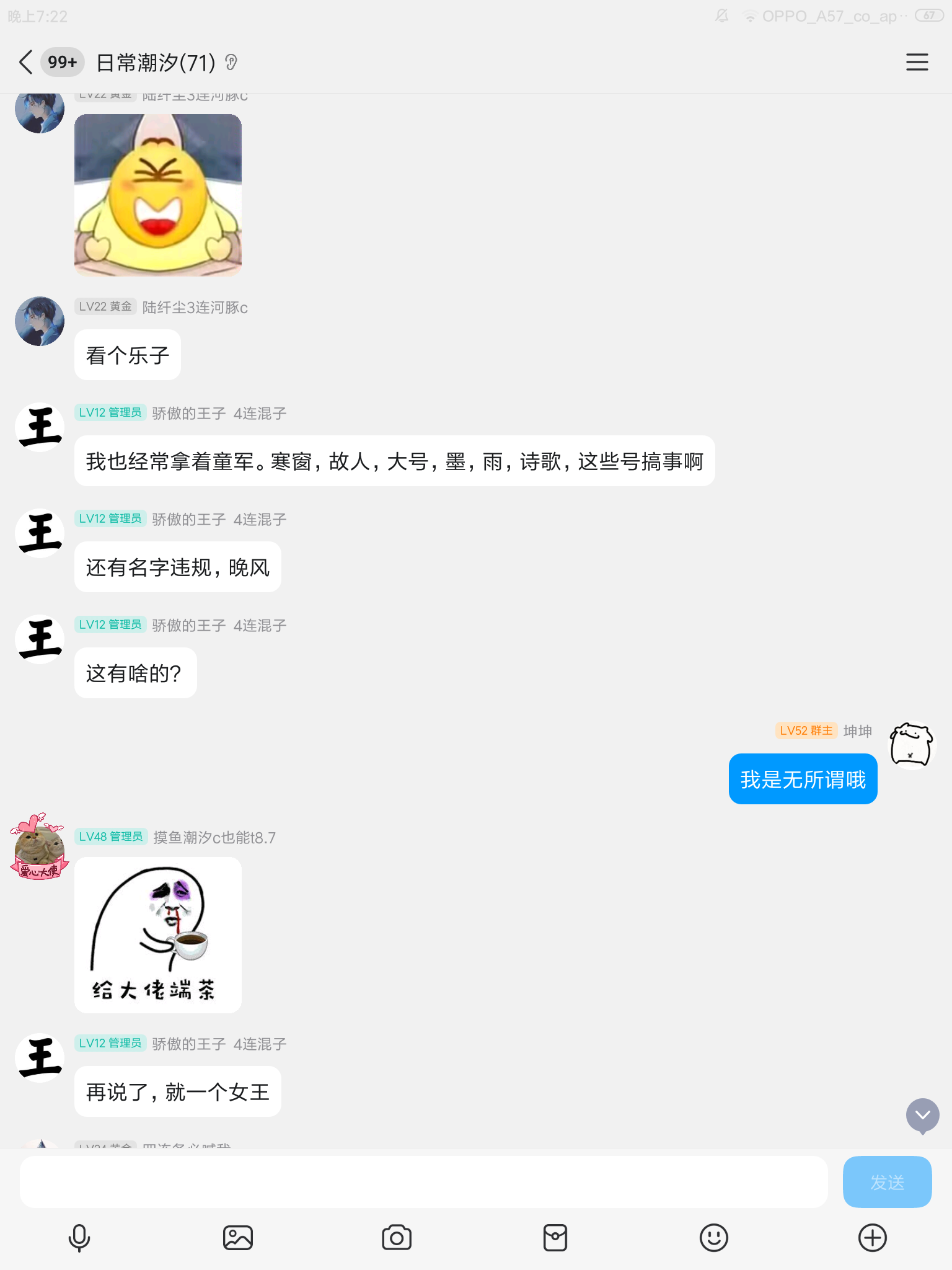The width and height of the screenshot is (952, 1270).
Task: Tap the scroll-to-bottom chevron bubble
Action: click(922, 1116)
